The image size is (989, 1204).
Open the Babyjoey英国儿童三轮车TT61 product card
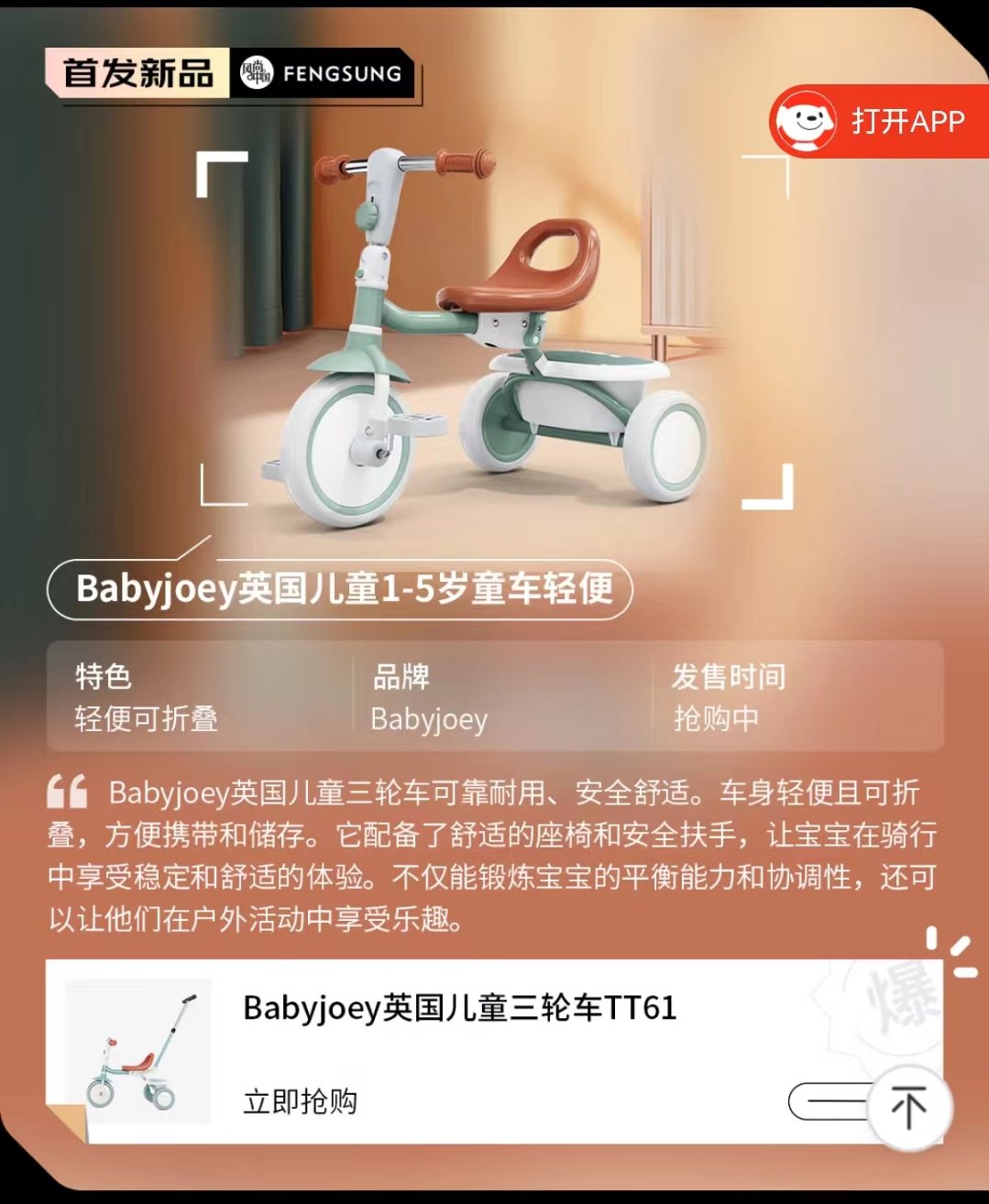pyautogui.click(x=459, y=1009)
